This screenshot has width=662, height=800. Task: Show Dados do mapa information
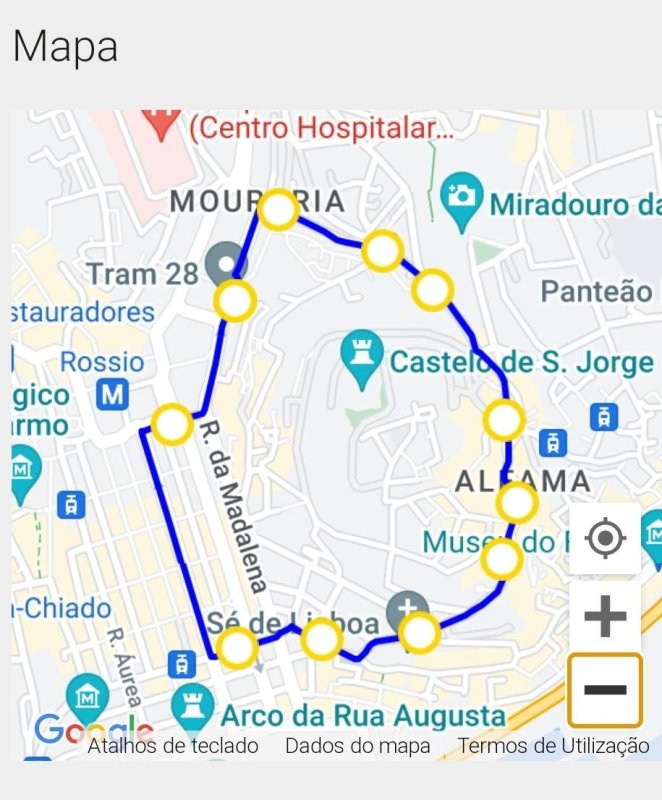tap(358, 746)
